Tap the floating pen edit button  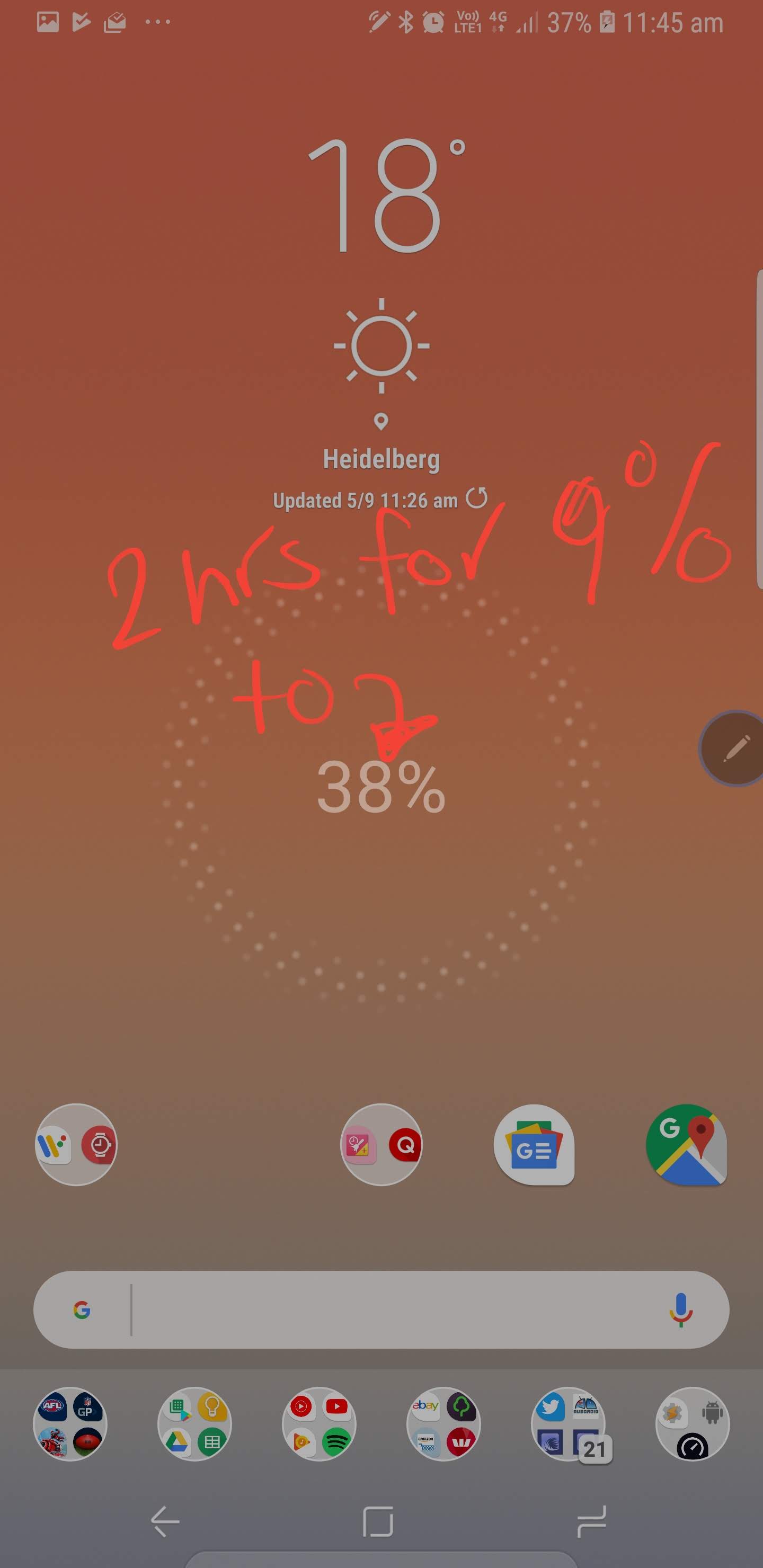point(733,748)
